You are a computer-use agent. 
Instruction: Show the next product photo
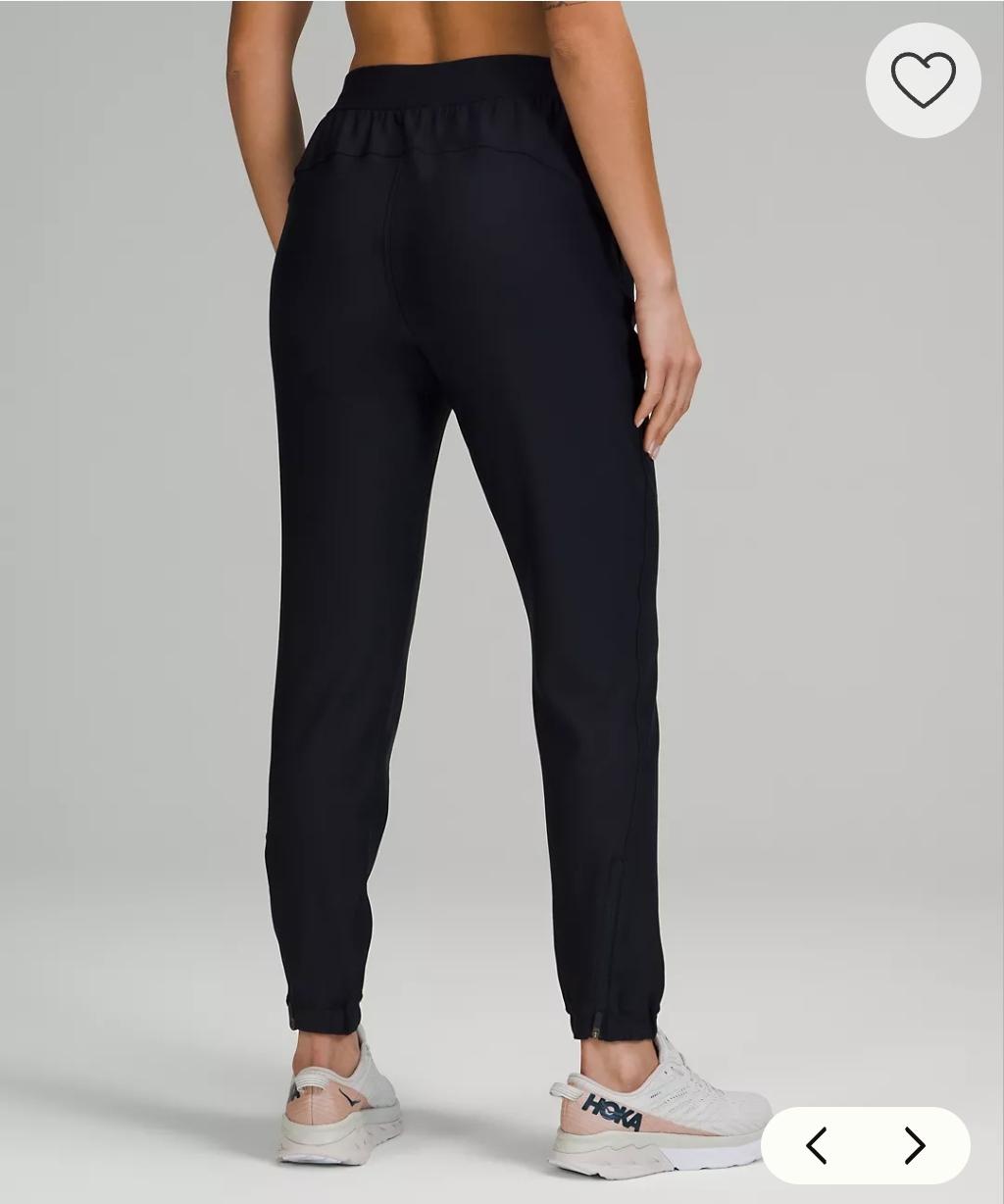click(914, 1145)
